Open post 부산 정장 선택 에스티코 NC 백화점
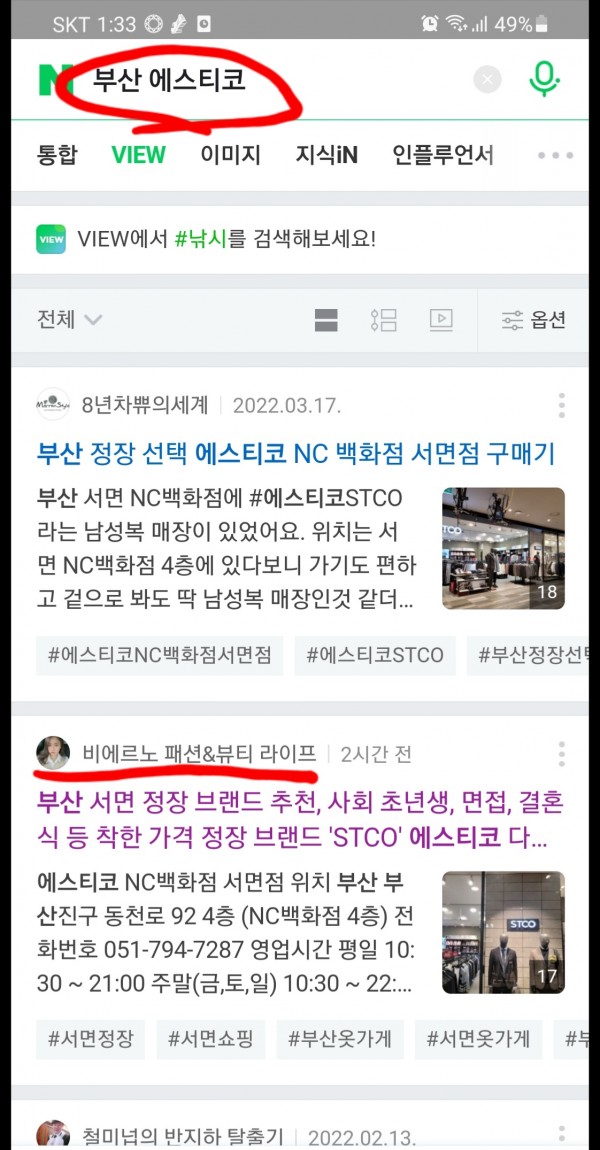 tap(296, 453)
